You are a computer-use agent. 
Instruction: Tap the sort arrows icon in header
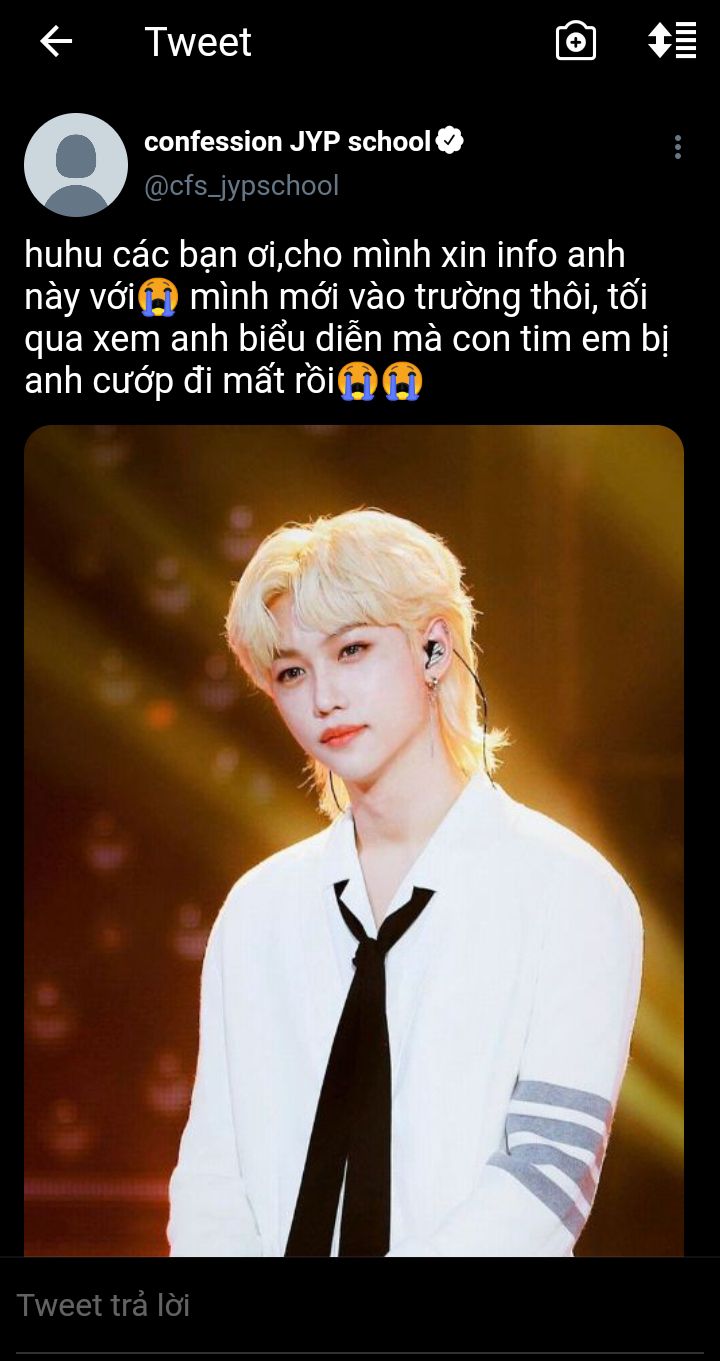click(x=672, y=41)
